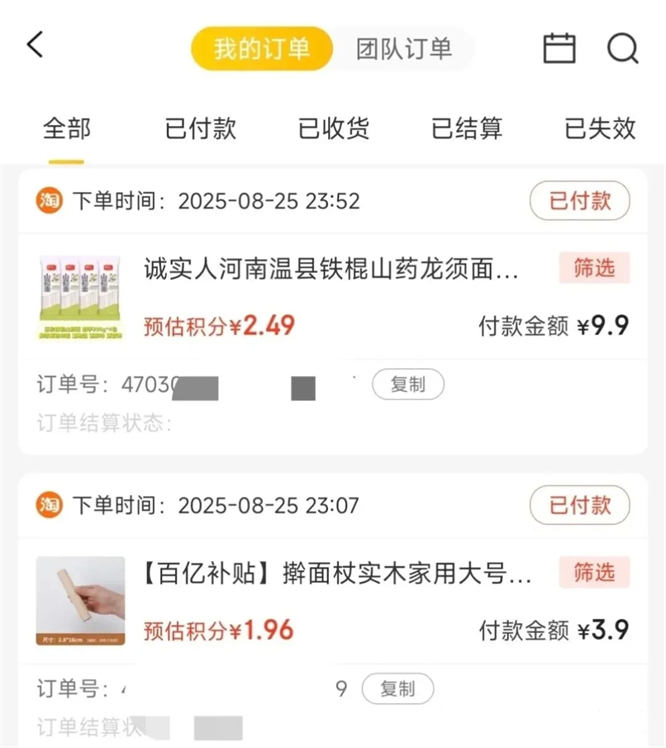Copy the 龙须面 order number

408,384
